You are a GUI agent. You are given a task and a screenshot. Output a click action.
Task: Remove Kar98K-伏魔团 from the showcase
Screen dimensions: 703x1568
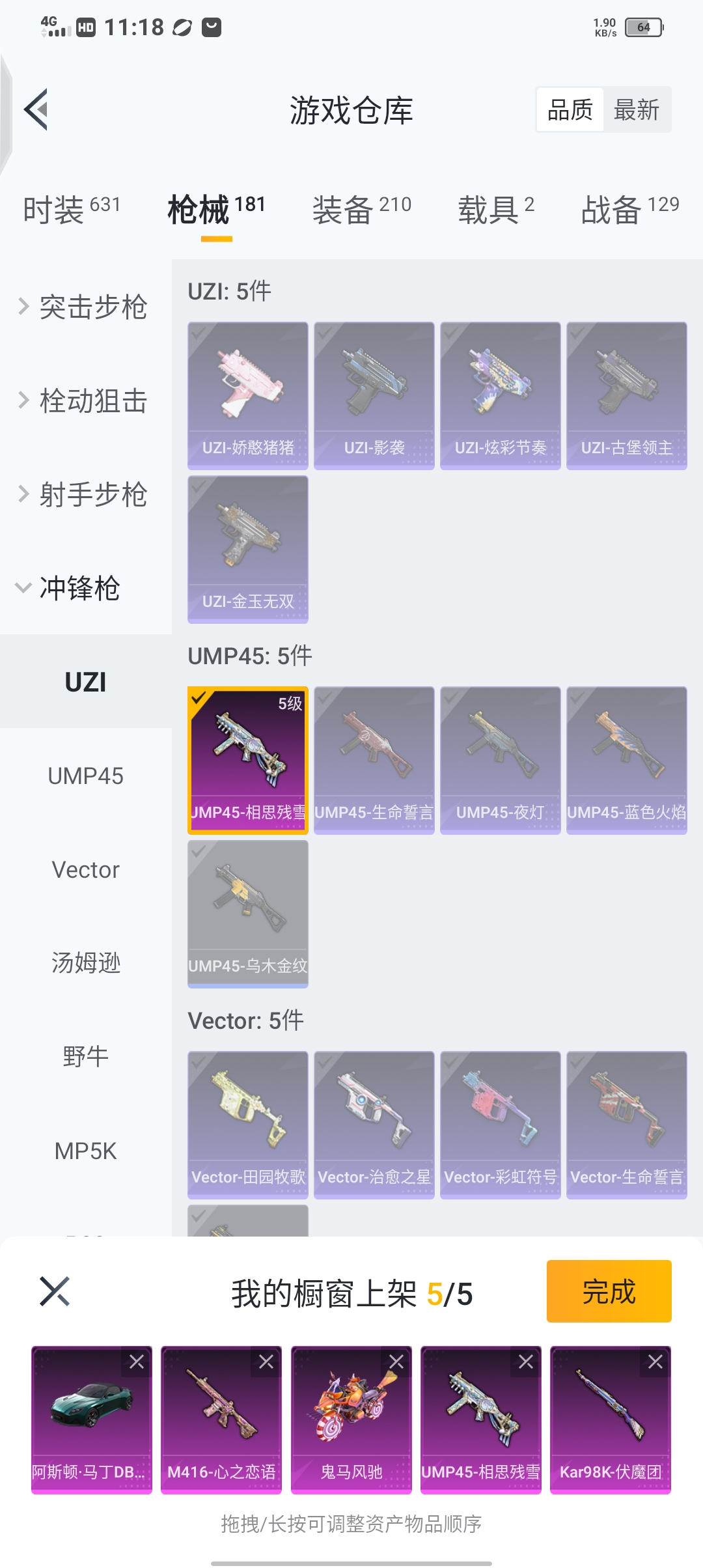655,1362
